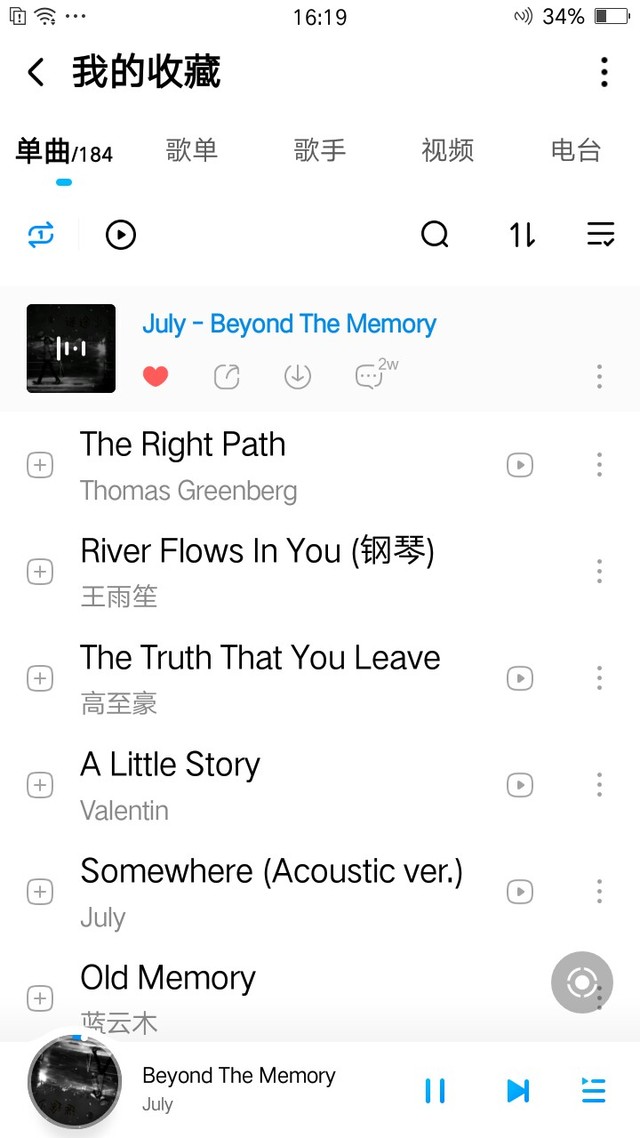The image size is (640, 1138).
Task: Open multi-select list management
Action: pyautogui.click(x=600, y=235)
